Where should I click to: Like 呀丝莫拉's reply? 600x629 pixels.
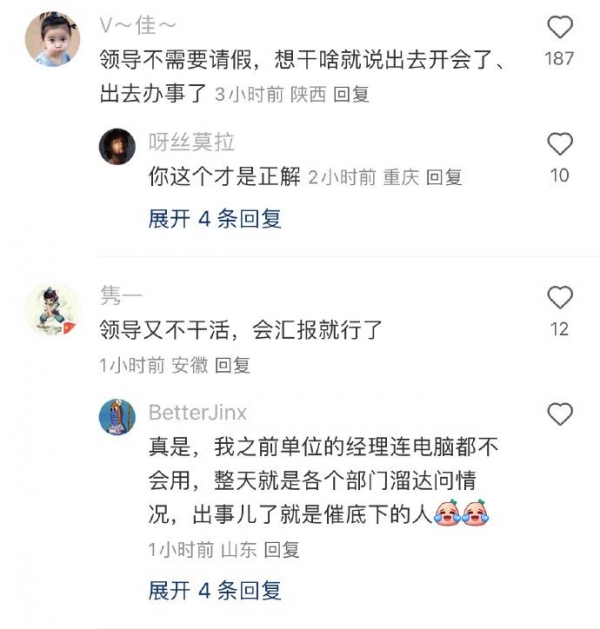(560, 144)
